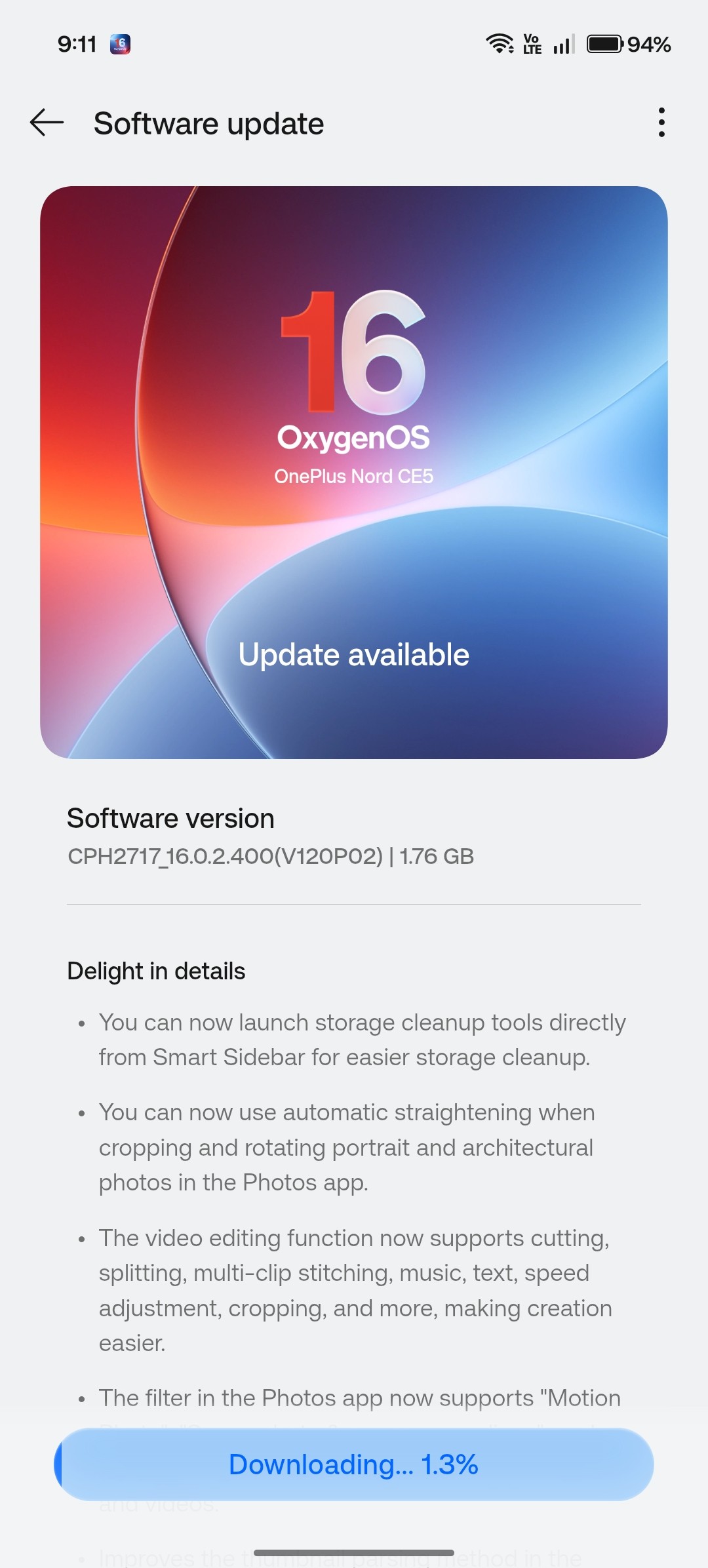Select the software version CPH2717_16.0.2.400 text
The width and height of the screenshot is (708, 1568).
270,856
